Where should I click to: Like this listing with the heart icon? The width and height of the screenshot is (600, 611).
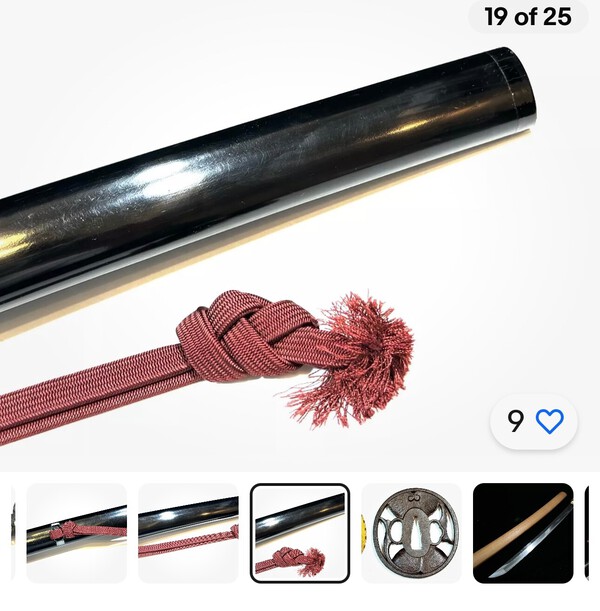tap(549, 421)
